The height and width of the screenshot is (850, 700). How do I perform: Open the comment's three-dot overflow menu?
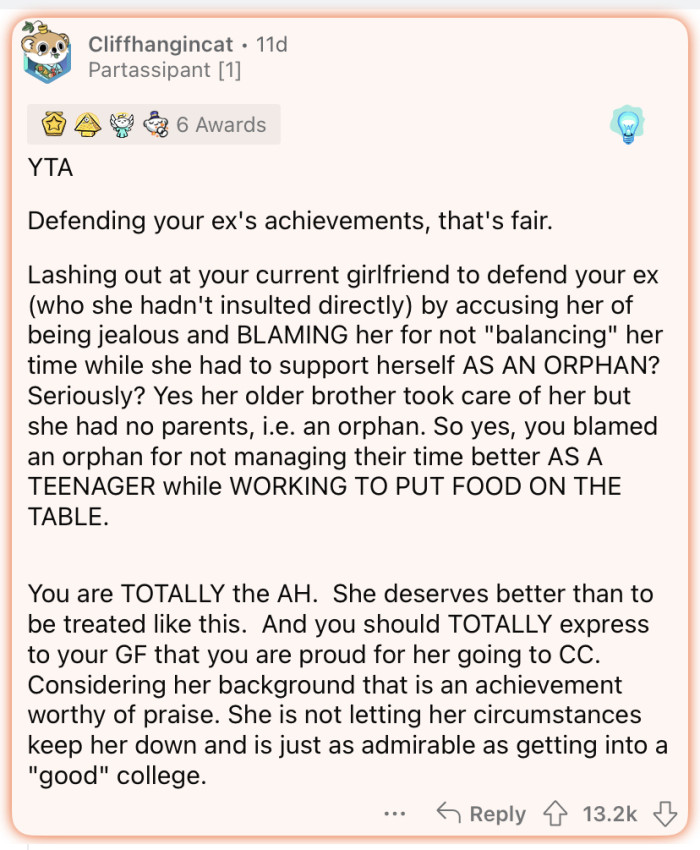pos(396,814)
